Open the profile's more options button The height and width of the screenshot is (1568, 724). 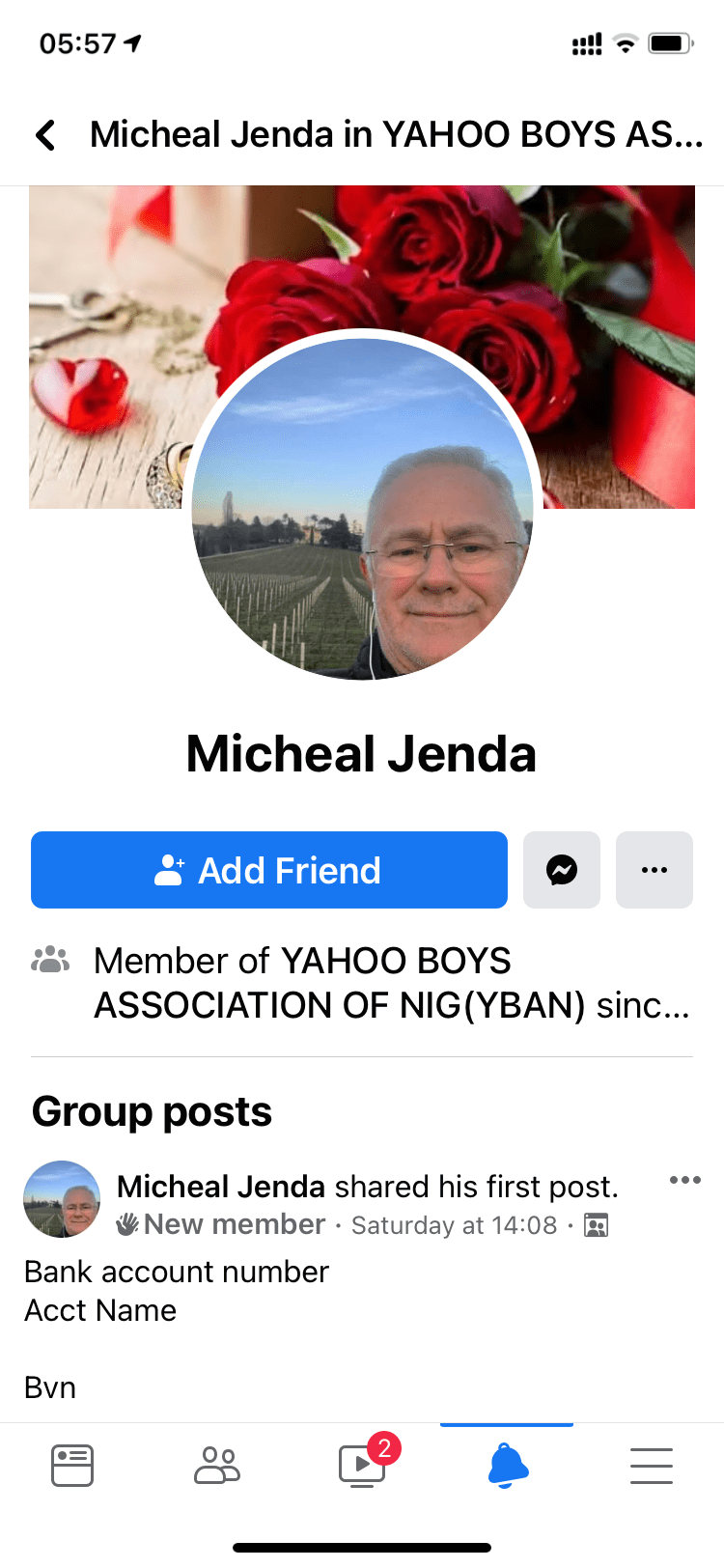coord(654,870)
